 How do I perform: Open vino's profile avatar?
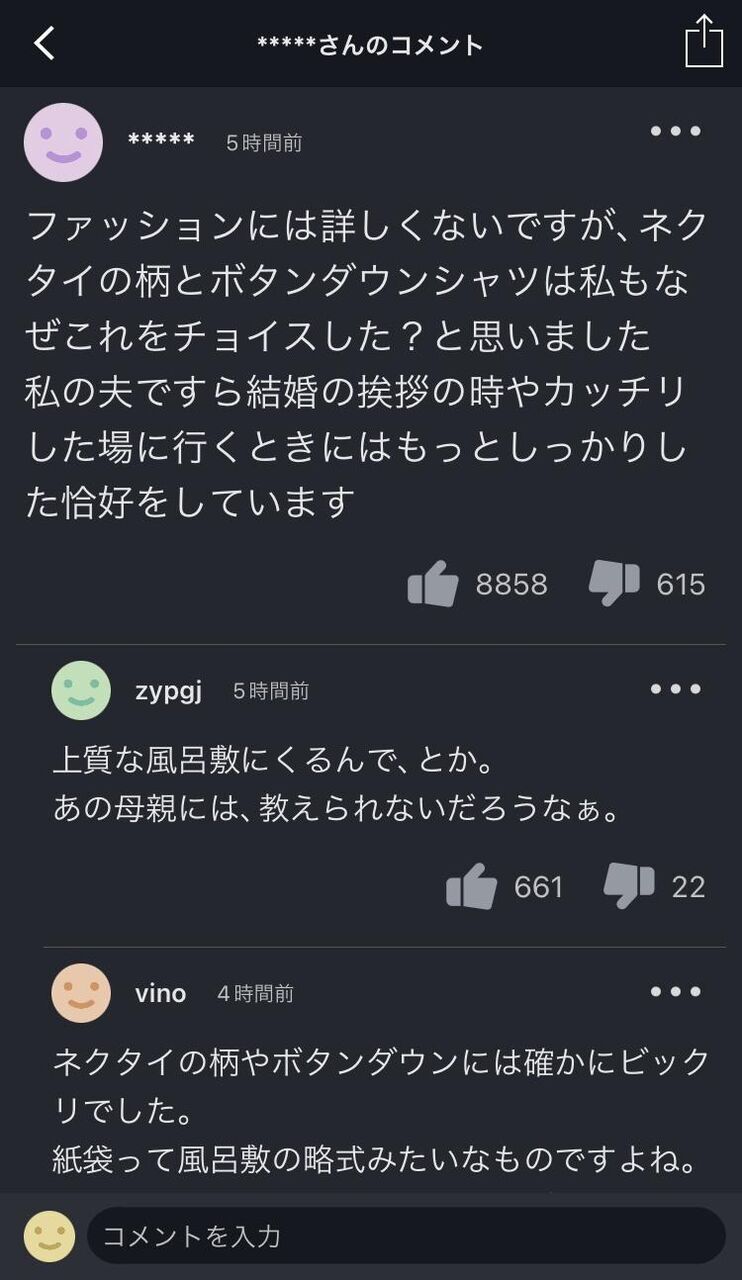tap(81, 993)
